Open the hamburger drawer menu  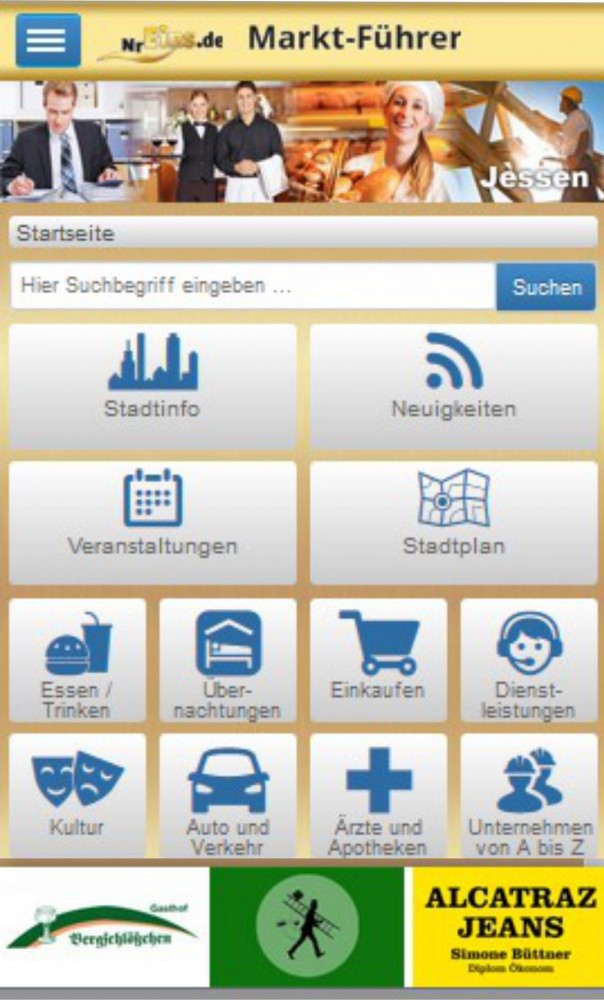click(x=48, y=40)
